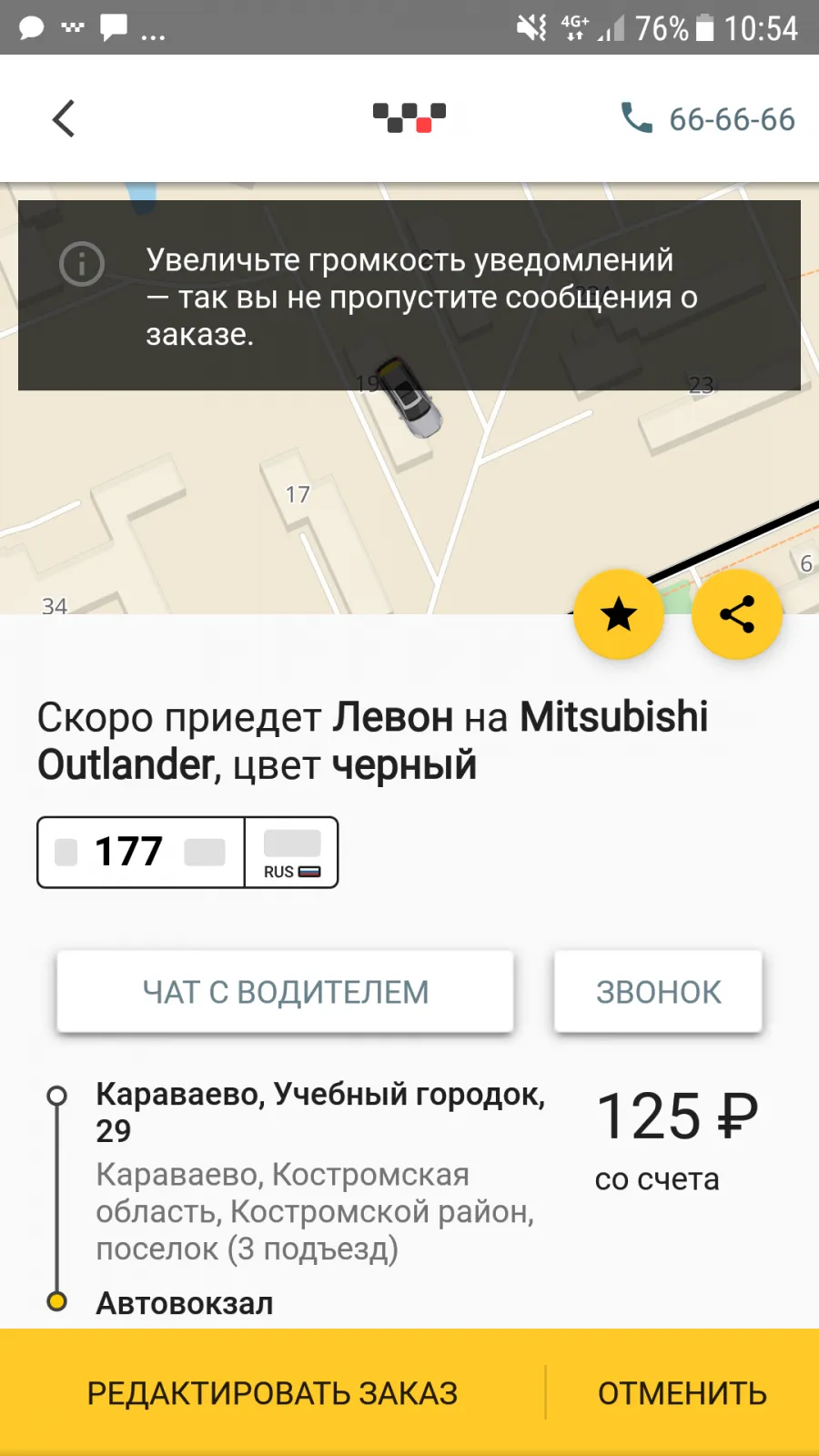Go back using the top-left arrow

(63, 118)
